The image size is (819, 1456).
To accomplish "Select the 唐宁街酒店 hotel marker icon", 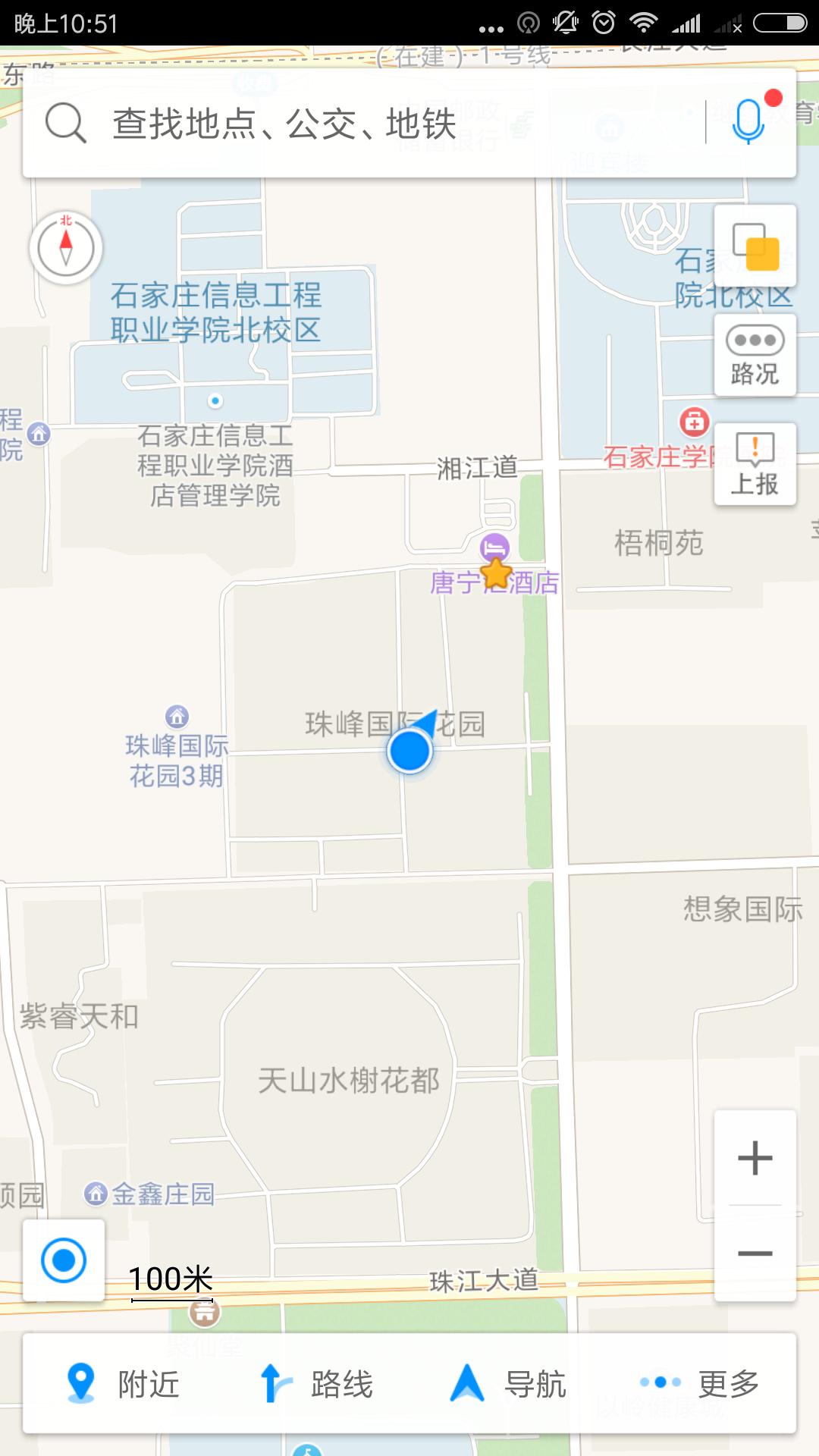I will (x=495, y=546).
